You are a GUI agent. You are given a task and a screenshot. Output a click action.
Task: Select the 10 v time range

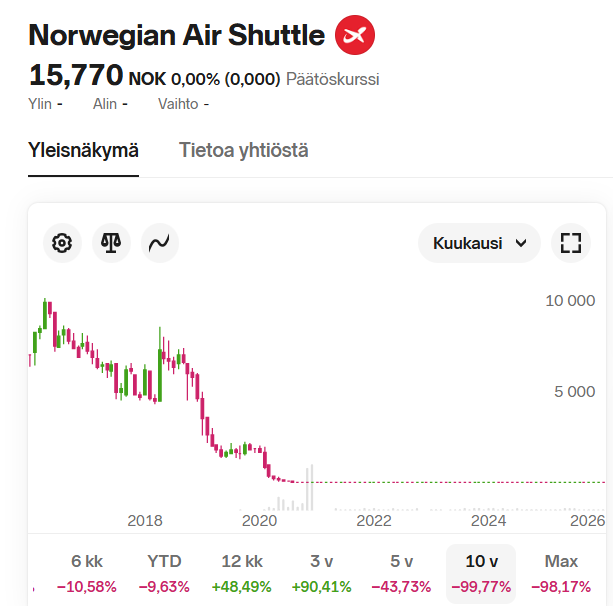click(x=480, y=573)
